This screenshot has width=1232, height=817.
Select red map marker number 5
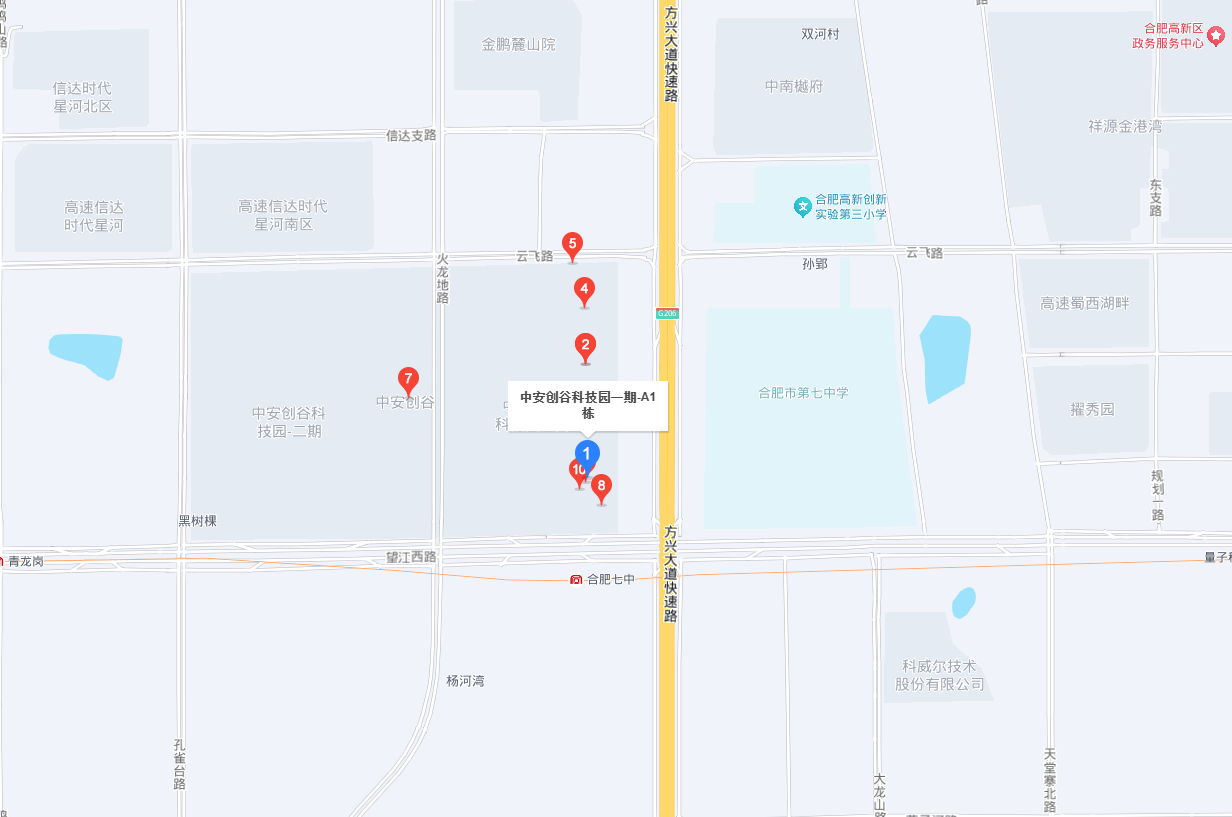[572, 244]
